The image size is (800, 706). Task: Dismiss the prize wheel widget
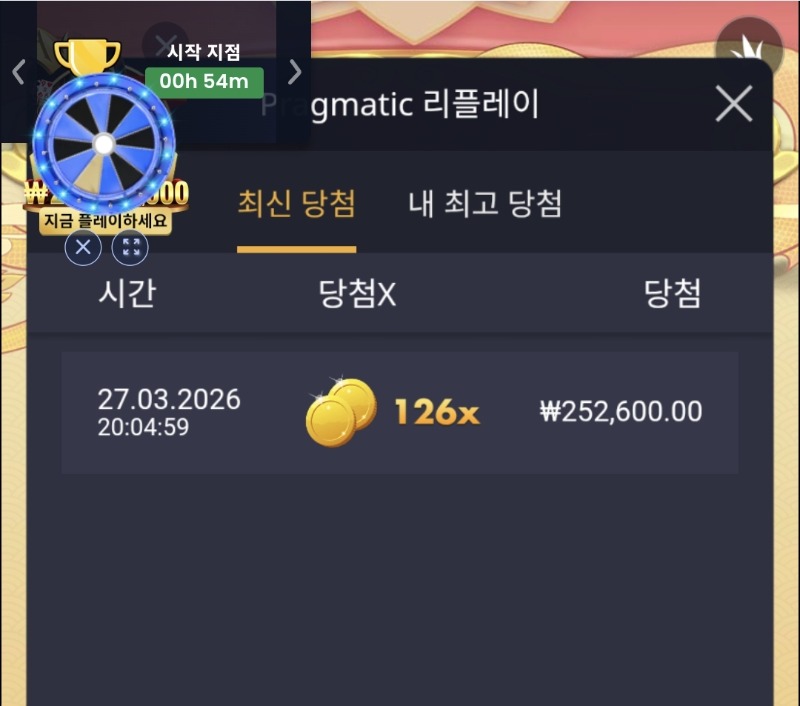click(83, 247)
